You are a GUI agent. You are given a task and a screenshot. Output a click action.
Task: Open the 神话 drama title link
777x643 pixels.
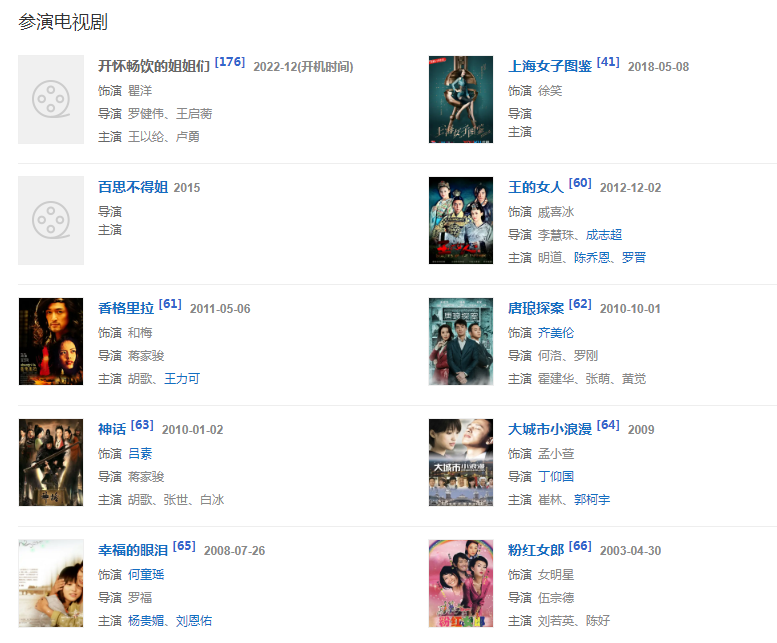(112, 430)
